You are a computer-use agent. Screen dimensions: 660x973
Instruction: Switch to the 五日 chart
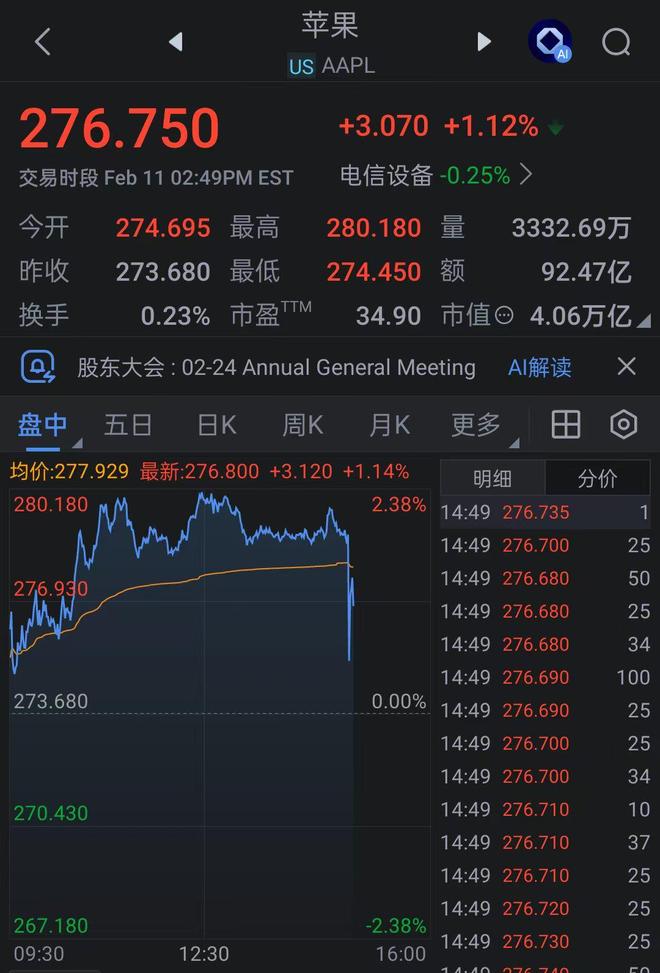[x=128, y=425]
